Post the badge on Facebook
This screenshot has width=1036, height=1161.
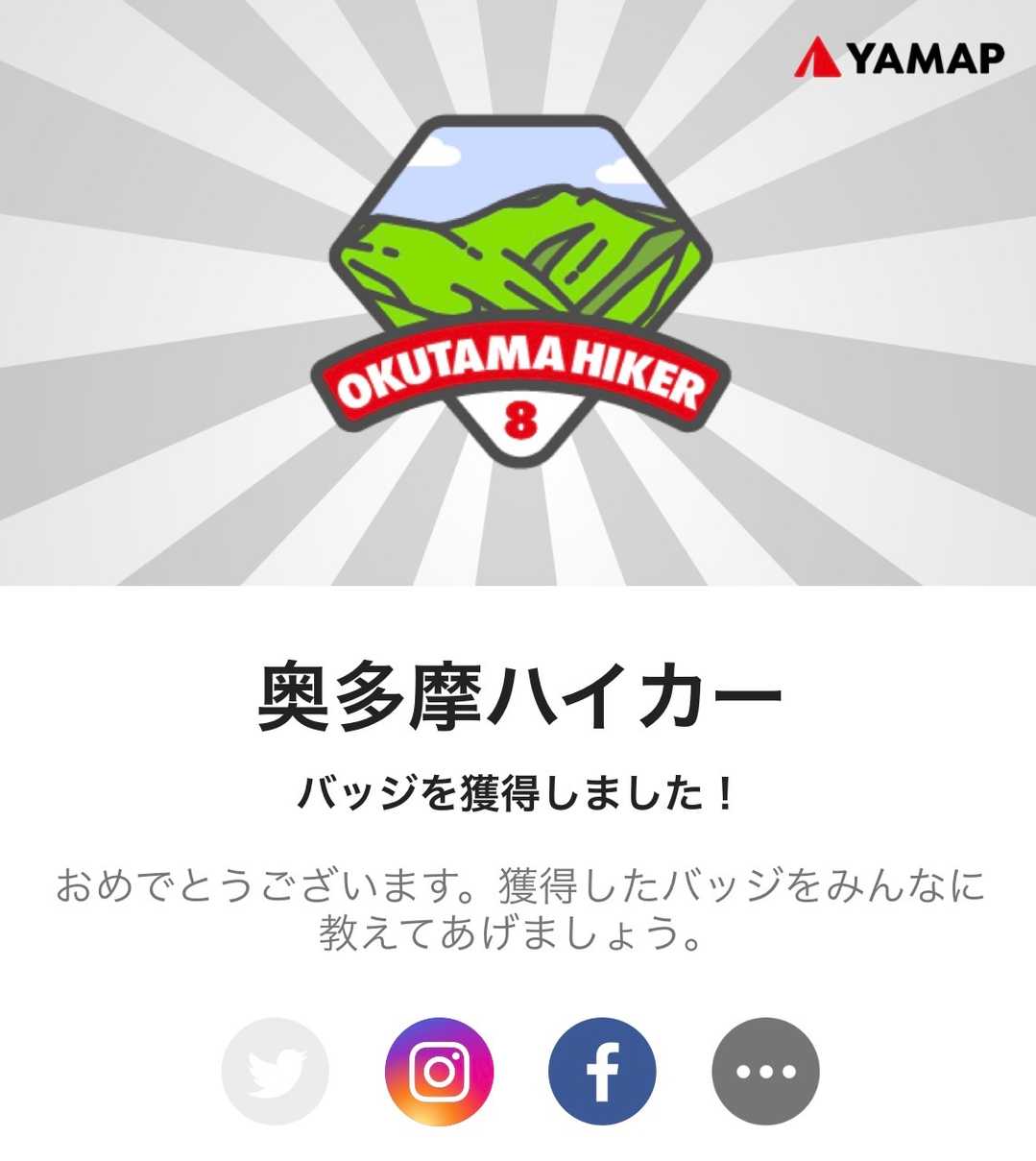tap(602, 1071)
